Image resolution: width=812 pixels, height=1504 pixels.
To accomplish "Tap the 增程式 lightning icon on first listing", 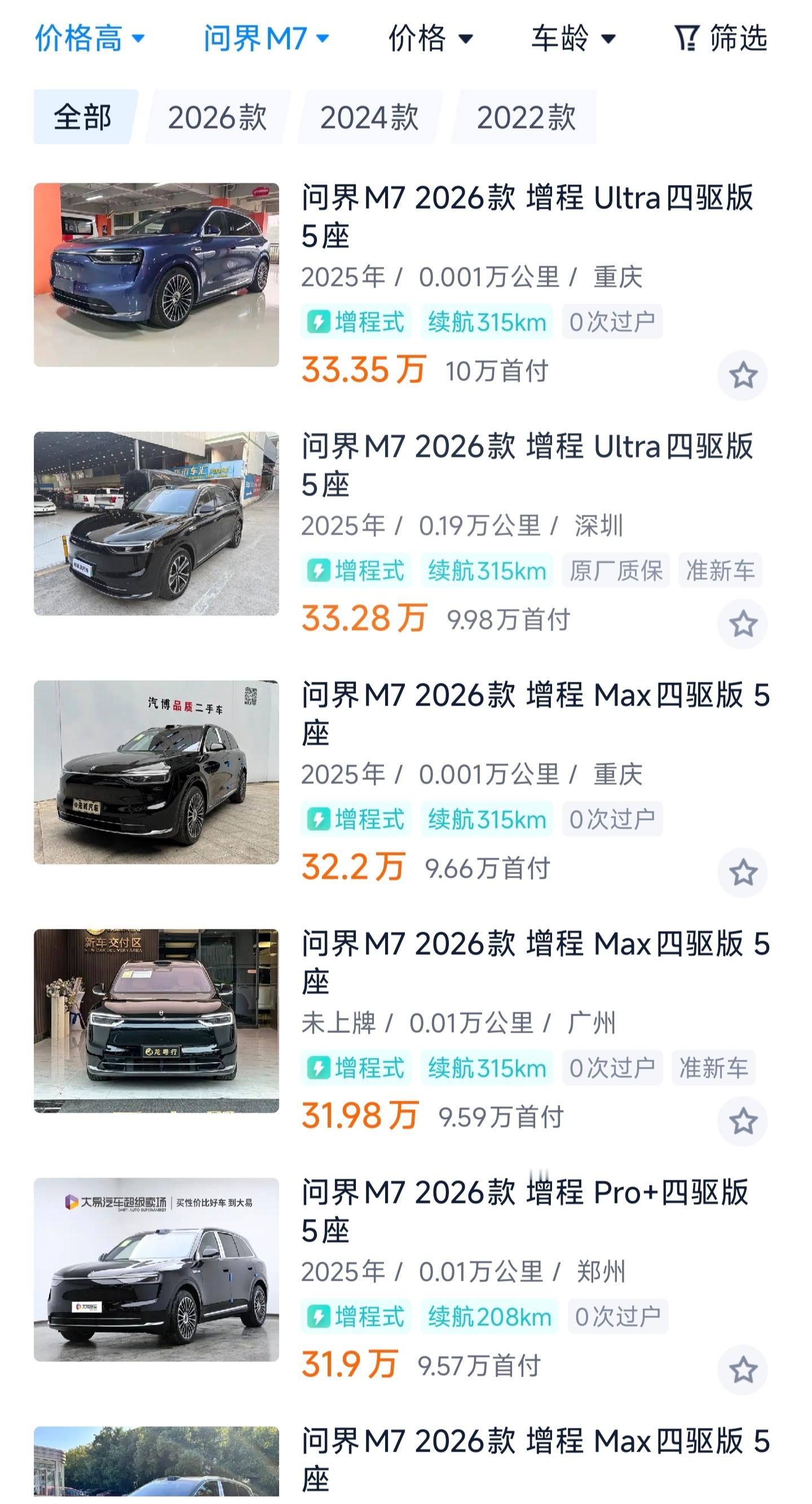I will (x=319, y=320).
